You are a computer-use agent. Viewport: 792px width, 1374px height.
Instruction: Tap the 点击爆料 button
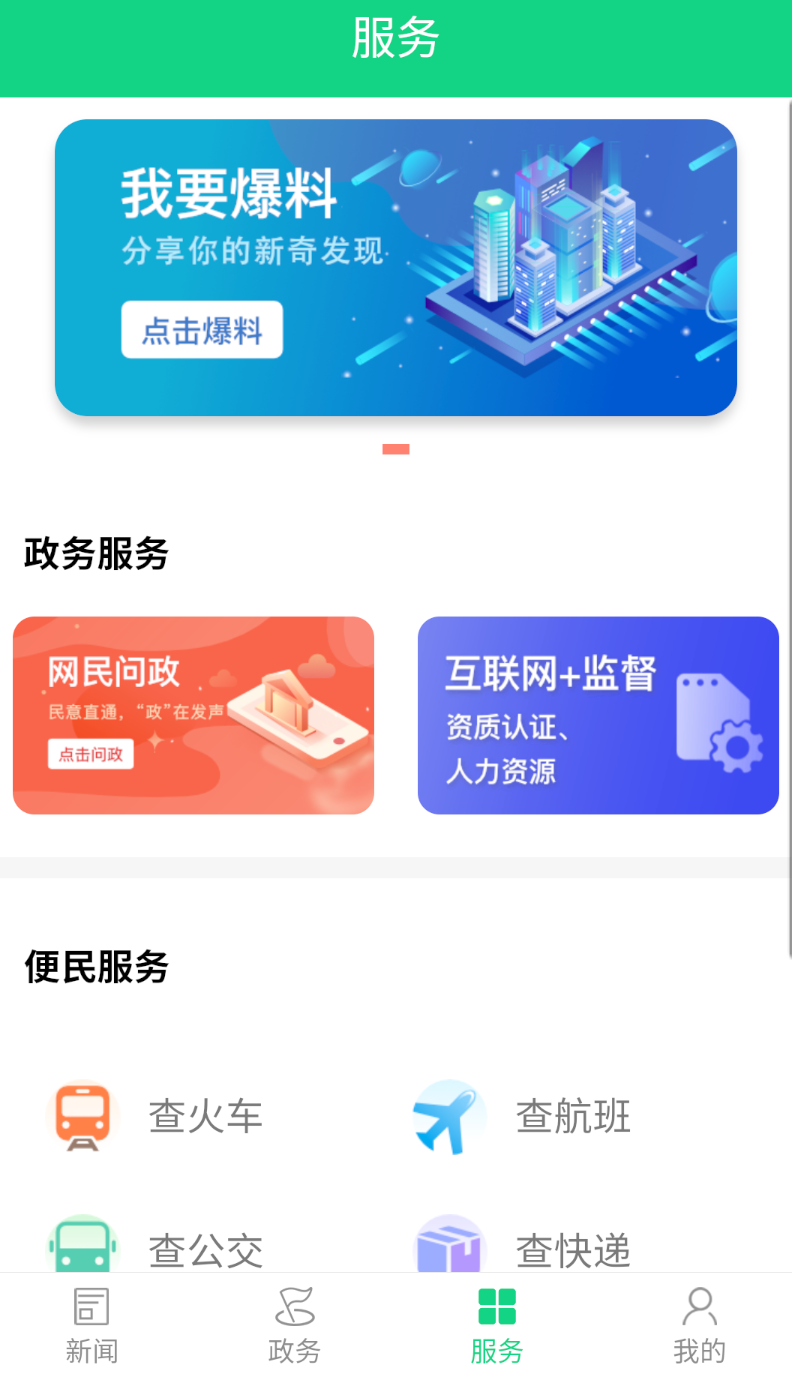point(202,330)
